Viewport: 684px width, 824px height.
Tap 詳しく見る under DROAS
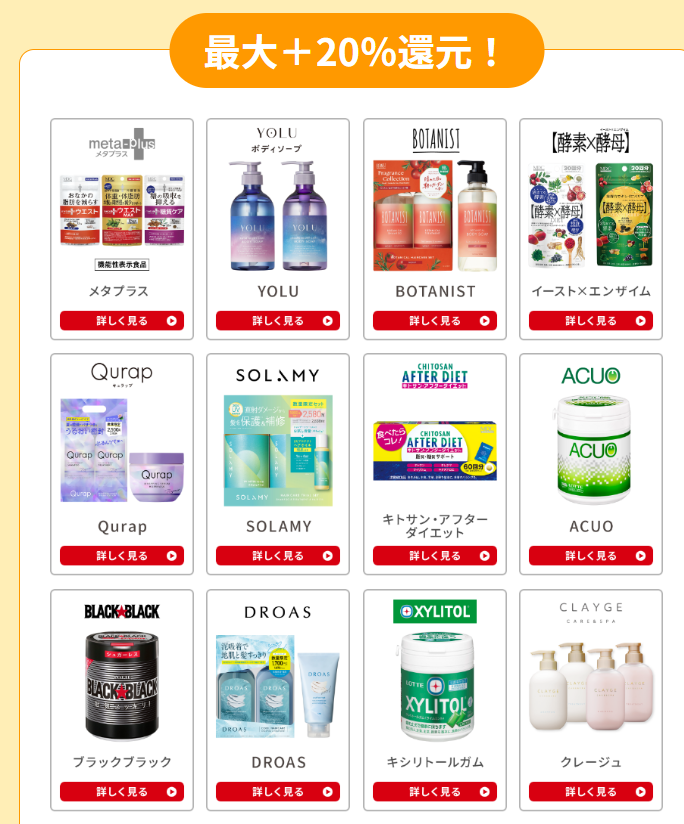tap(278, 792)
